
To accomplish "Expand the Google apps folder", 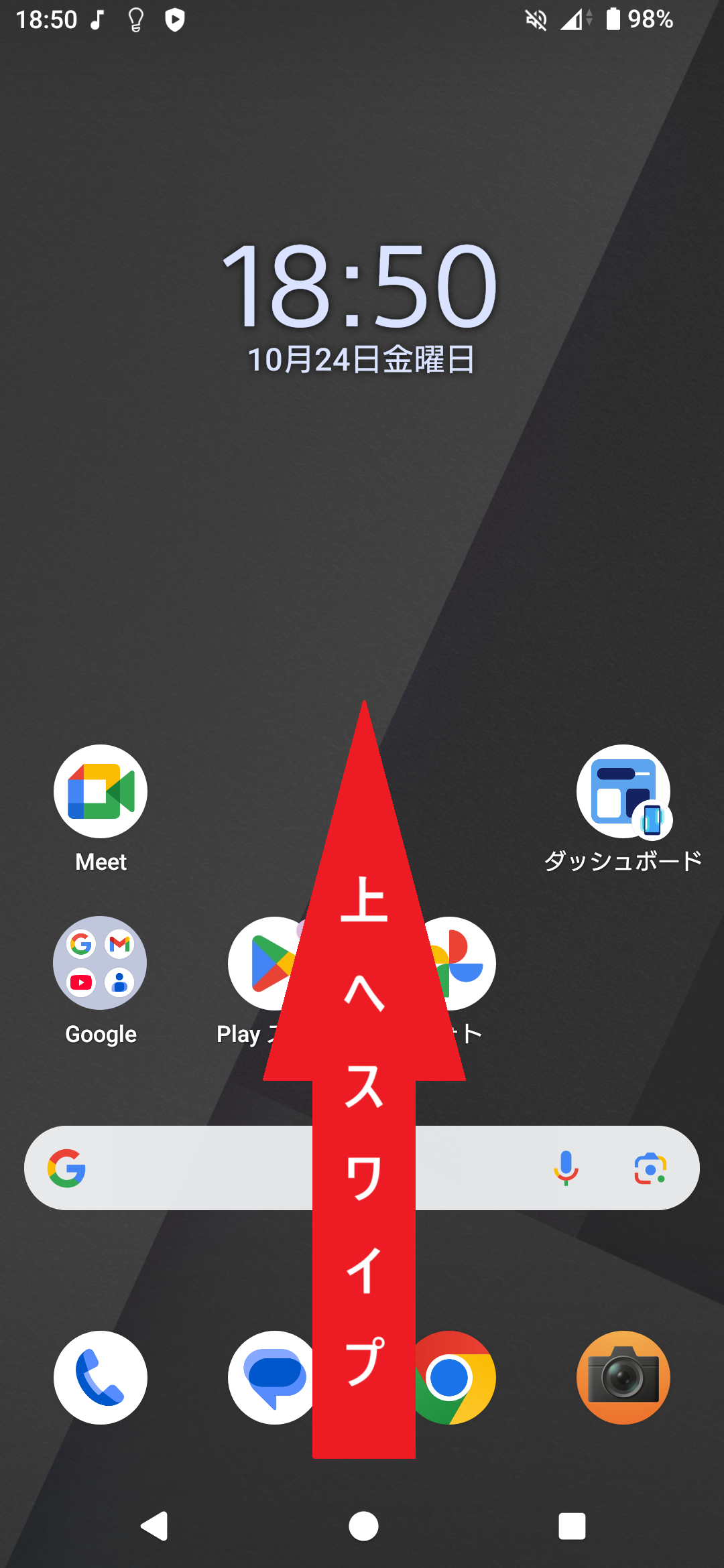I will coord(99,963).
